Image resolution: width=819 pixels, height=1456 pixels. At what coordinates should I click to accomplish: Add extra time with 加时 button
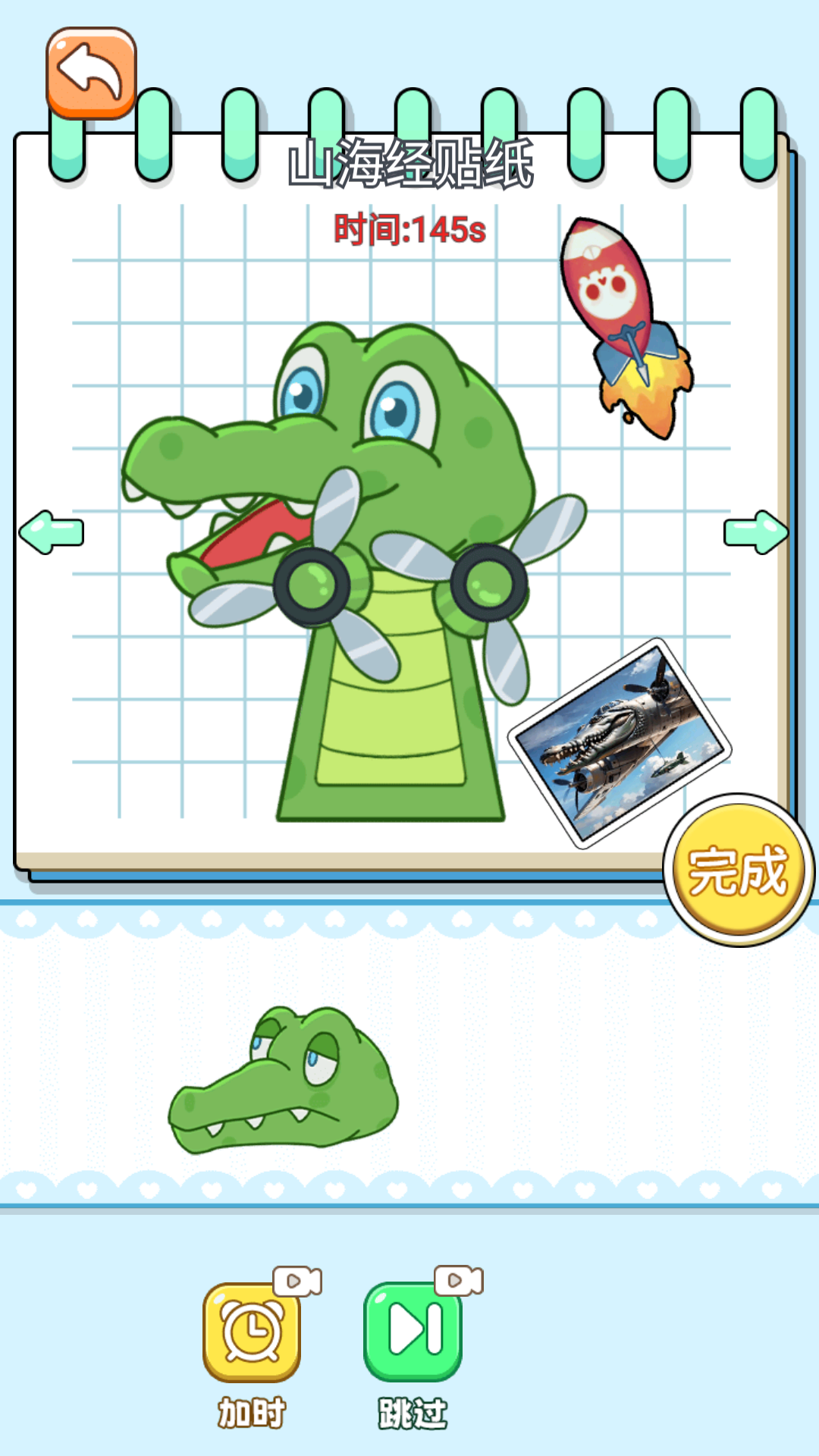(x=252, y=1332)
